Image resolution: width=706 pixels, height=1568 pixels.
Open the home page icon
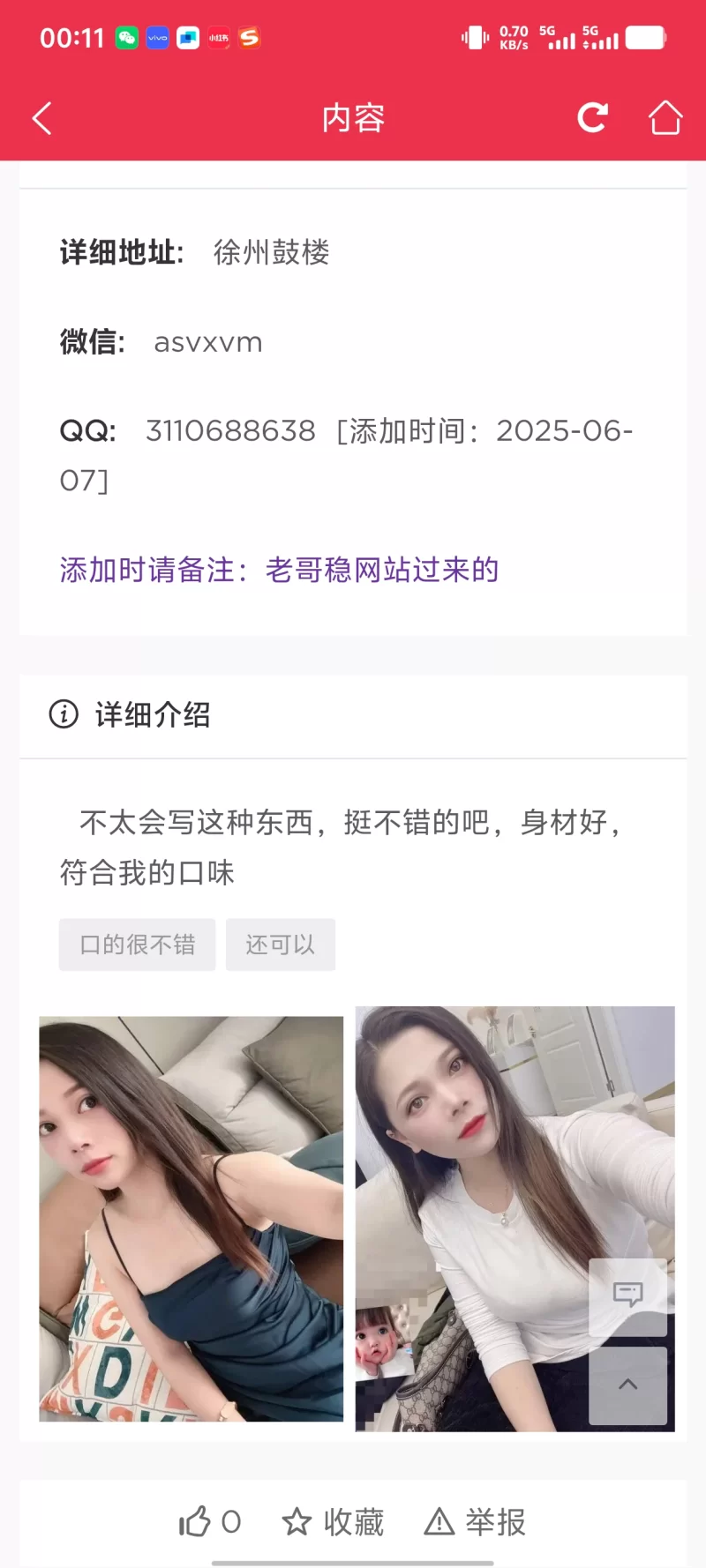pyautogui.click(x=665, y=117)
